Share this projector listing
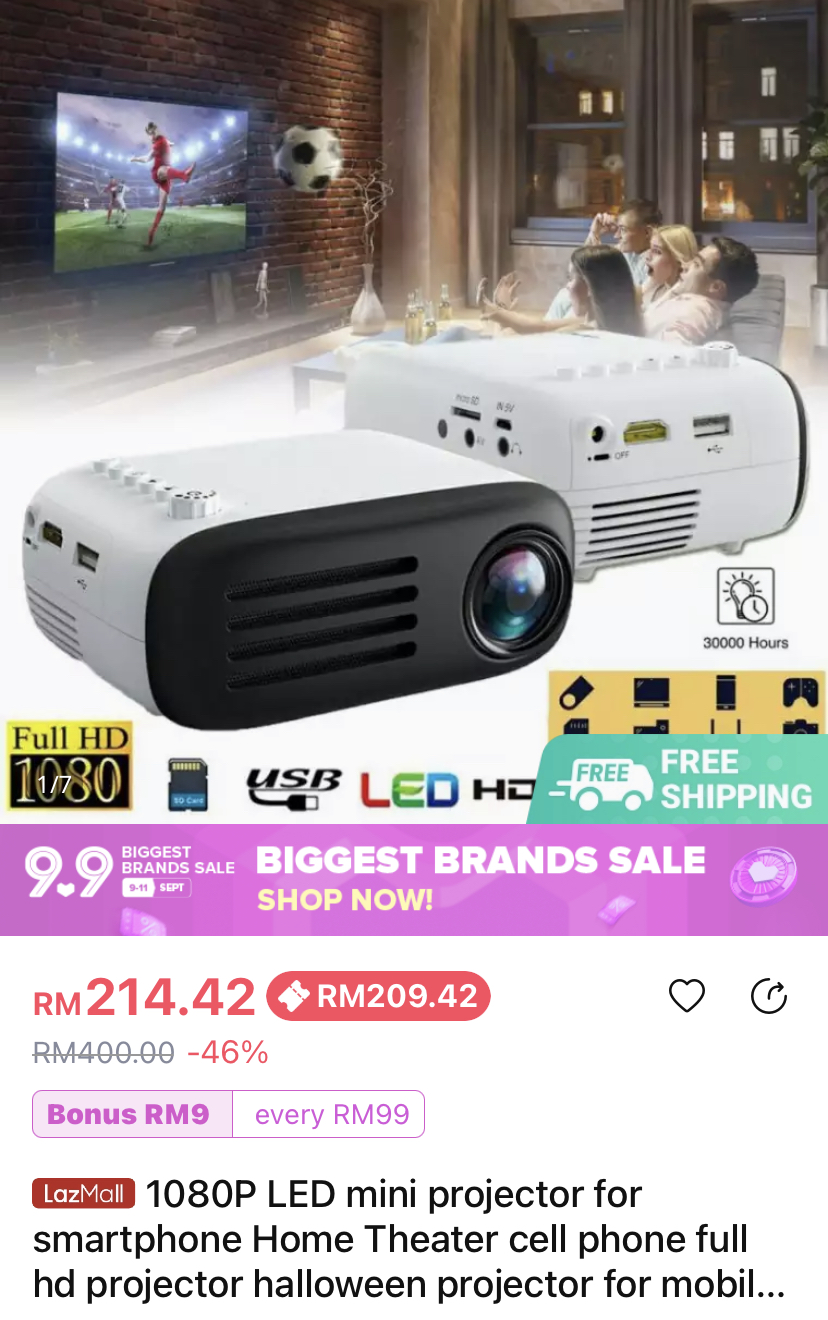This screenshot has width=828, height=1320. pyautogui.click(x=768, y=996)
